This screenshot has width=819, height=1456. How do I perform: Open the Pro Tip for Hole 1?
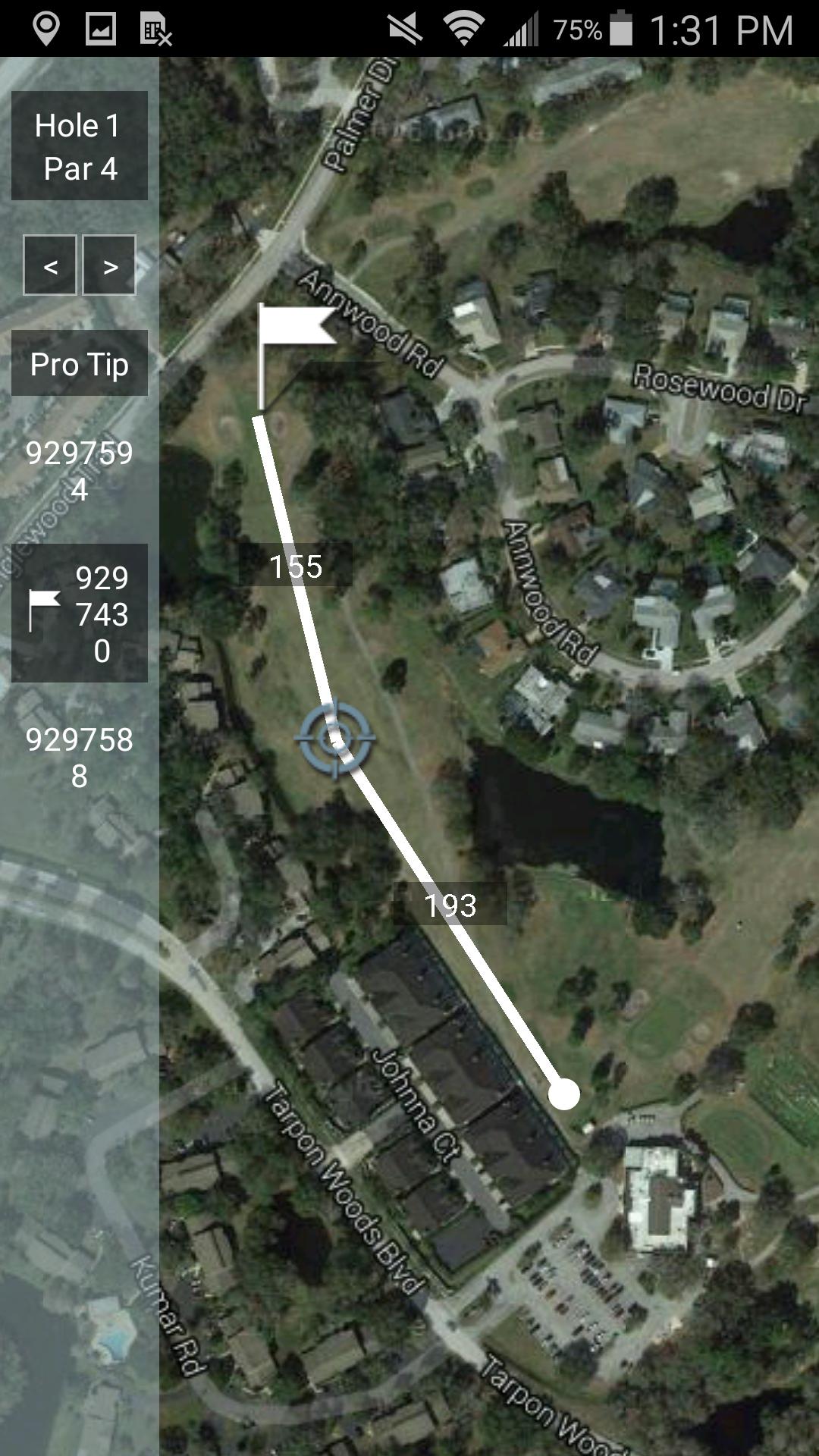pos(79,365)
